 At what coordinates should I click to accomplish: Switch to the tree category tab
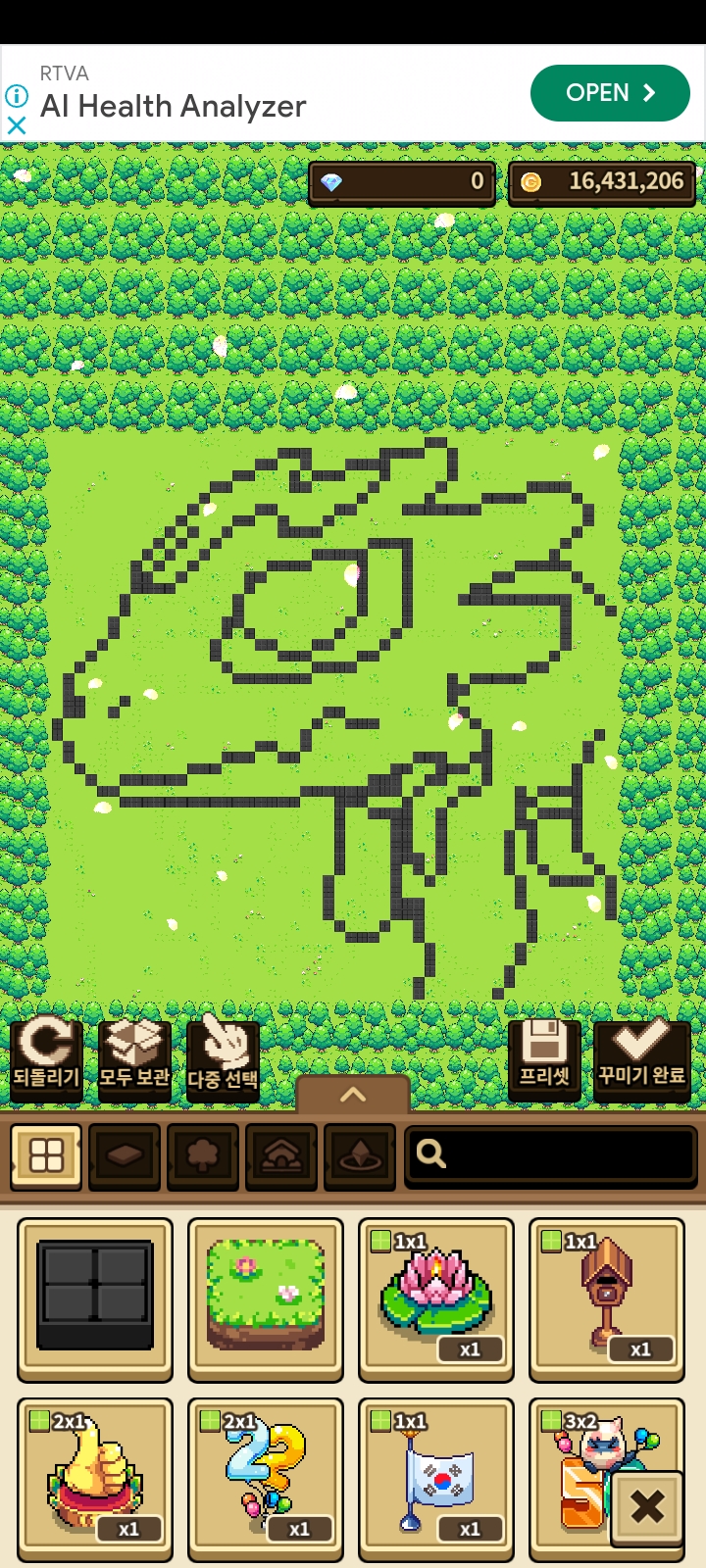point(203,1156)
